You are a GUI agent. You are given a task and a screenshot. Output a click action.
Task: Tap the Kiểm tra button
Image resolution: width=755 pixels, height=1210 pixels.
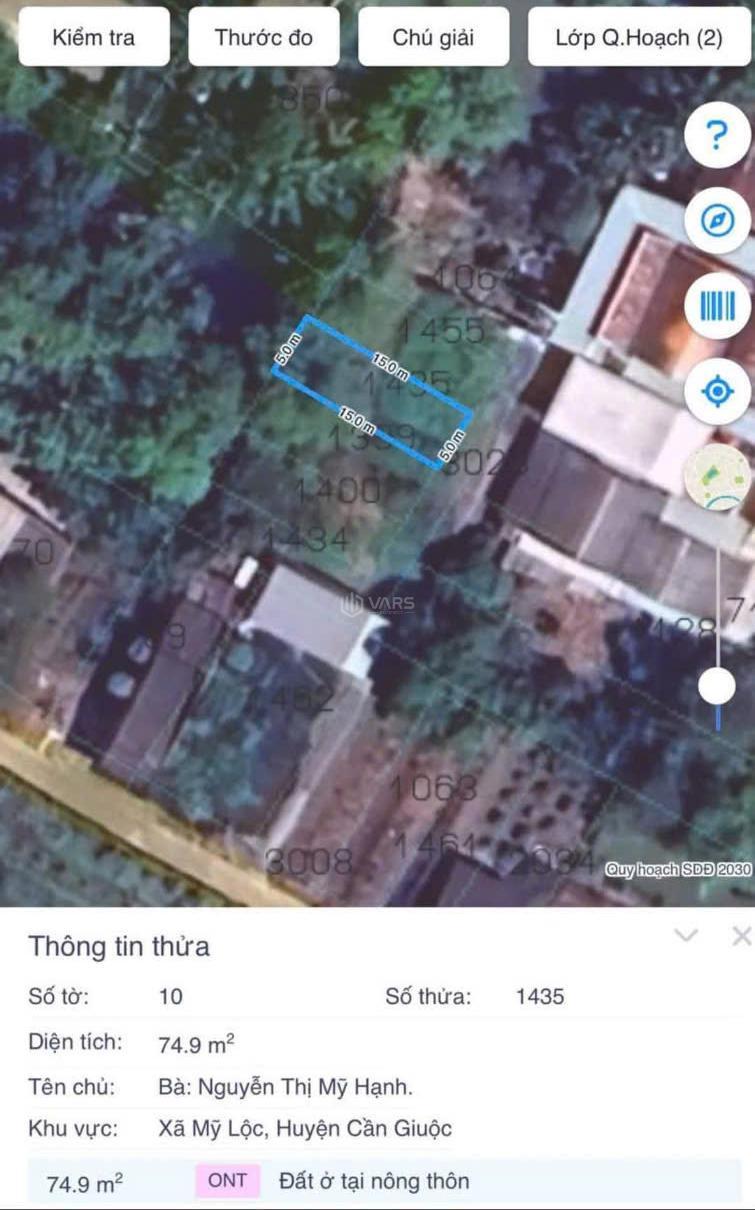coord(94,38)
